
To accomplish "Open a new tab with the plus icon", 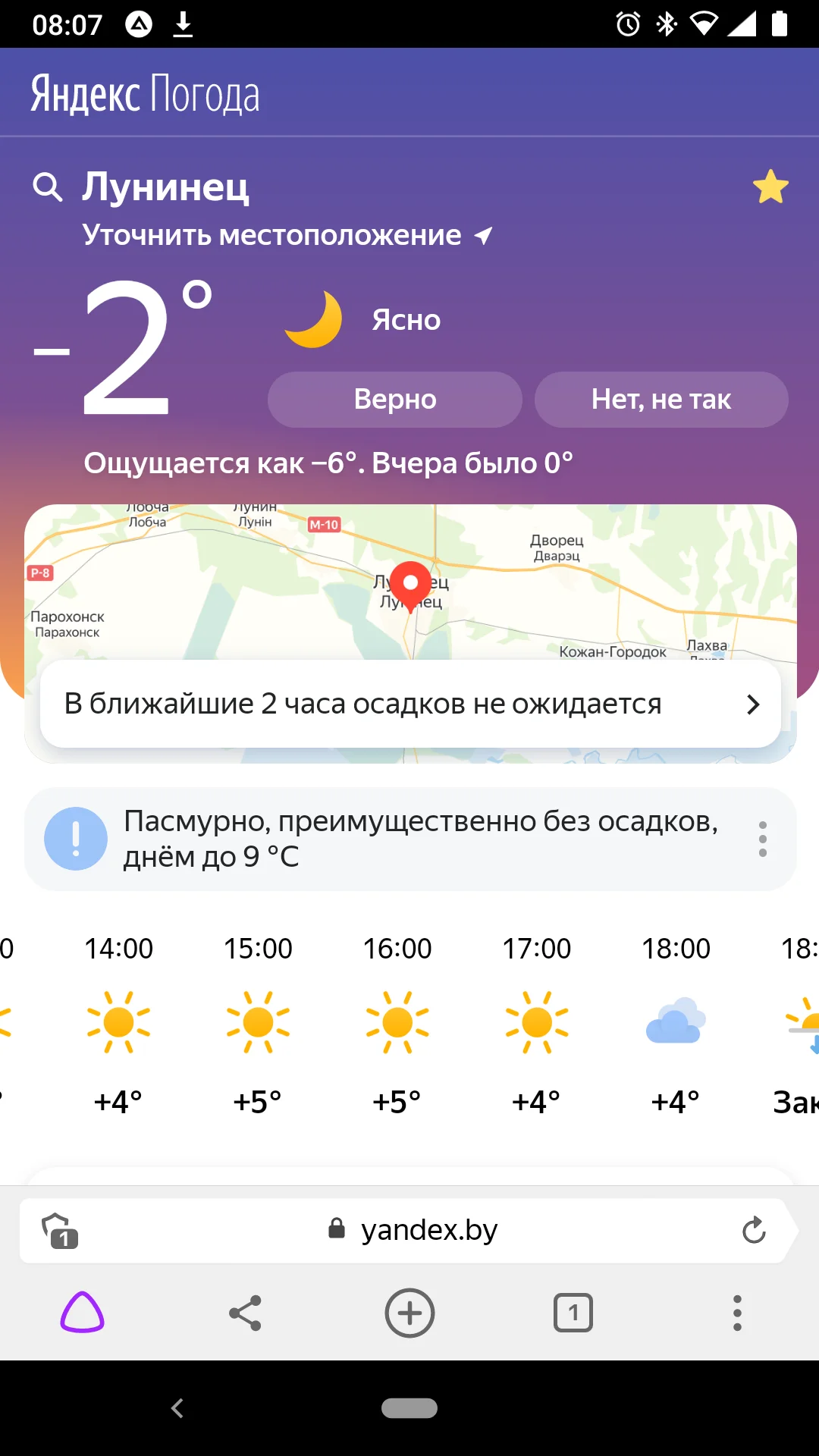I will (409, 1313).
